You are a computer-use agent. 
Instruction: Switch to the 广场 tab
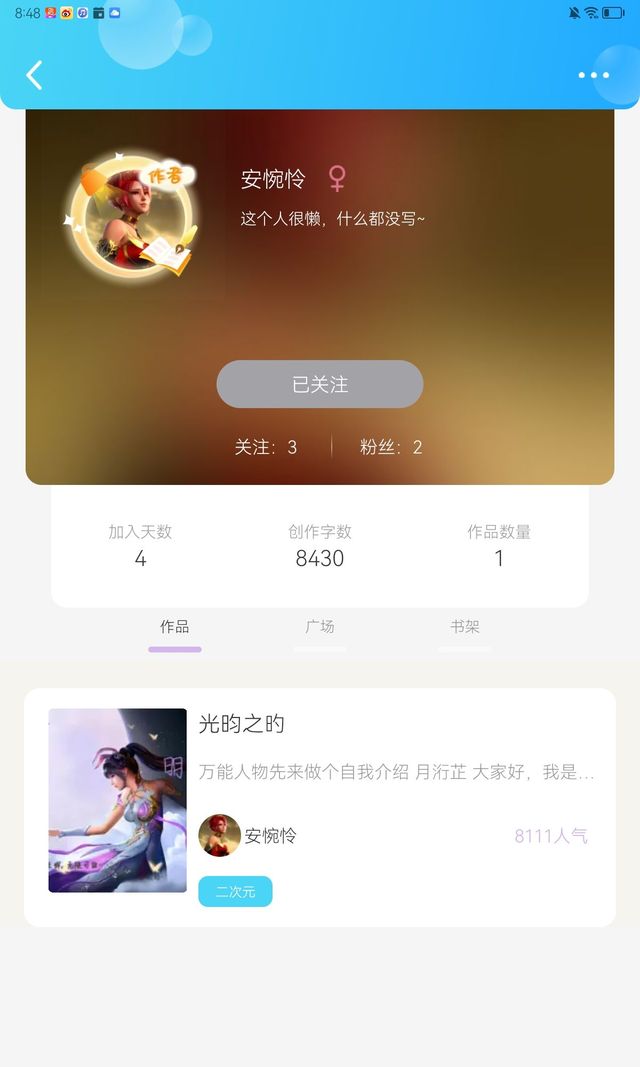click(x=320, y=627)
